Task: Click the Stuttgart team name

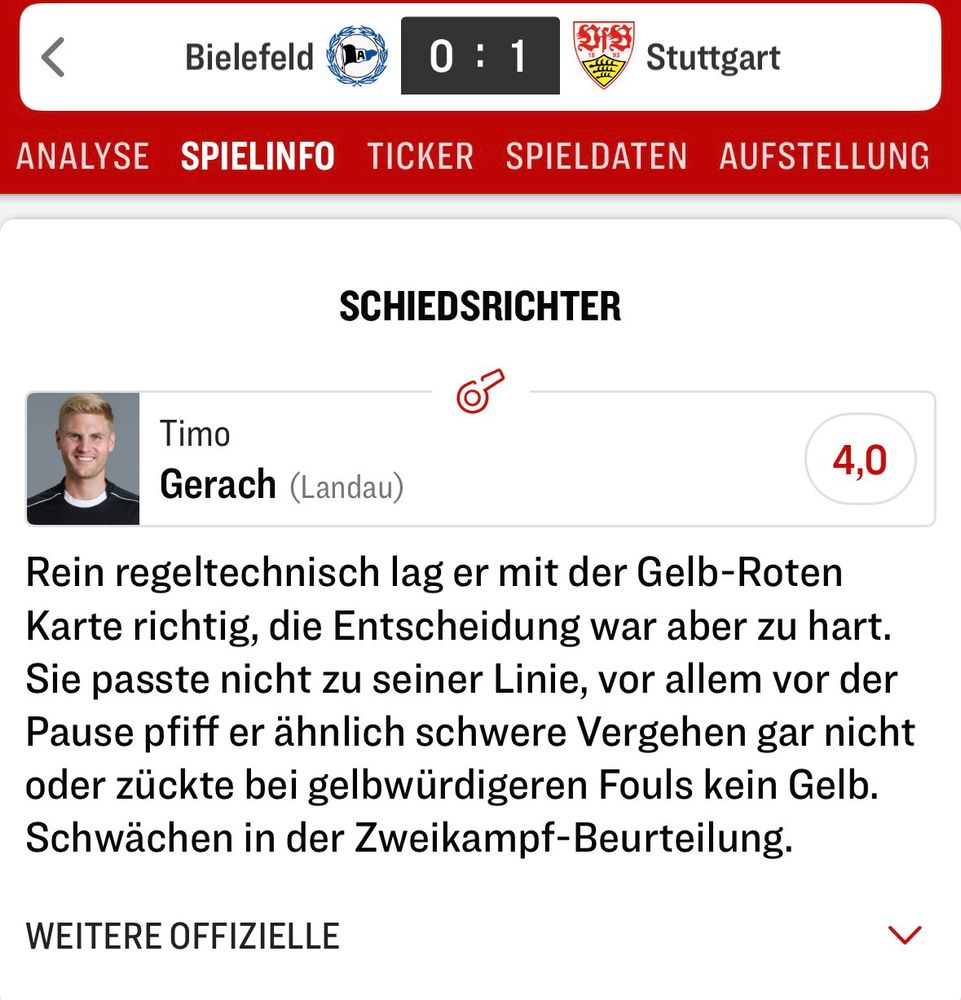Action: pos(714,57)
